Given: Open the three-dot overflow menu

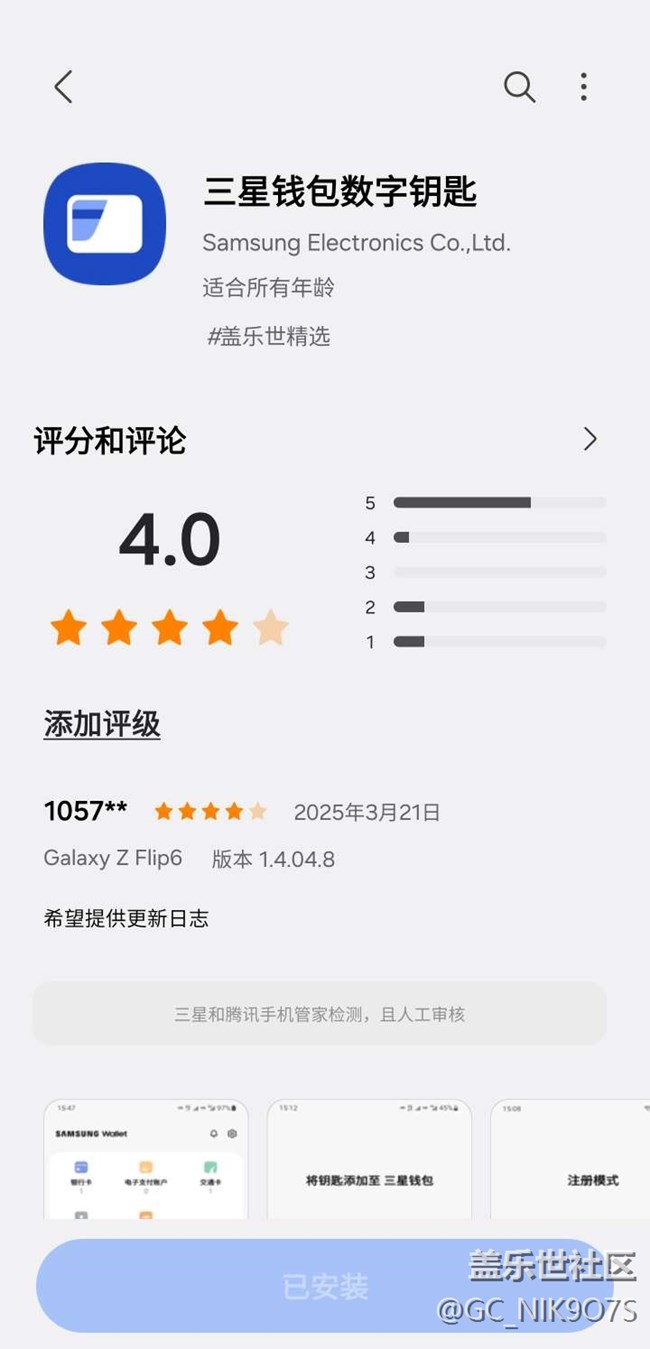Looking at the screenshot, I should pyautogui.click(x=584, y=87).
